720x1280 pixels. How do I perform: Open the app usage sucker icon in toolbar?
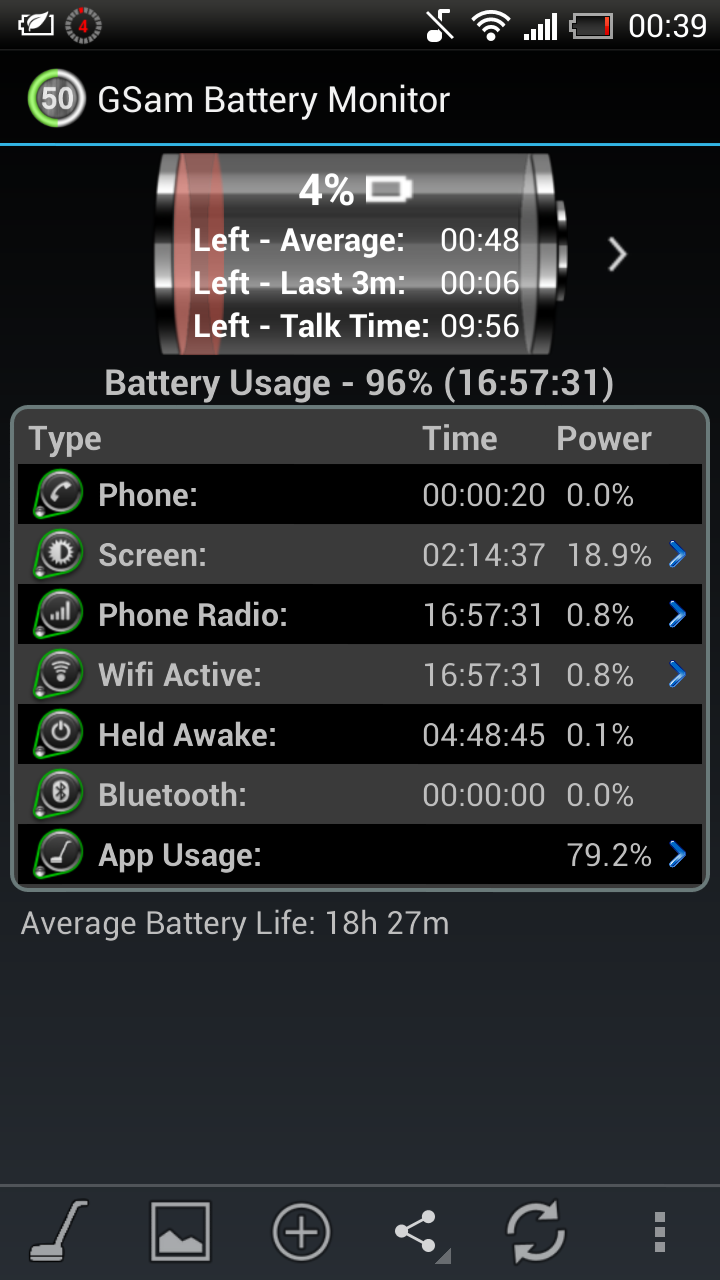click(x=59, y=1230)
